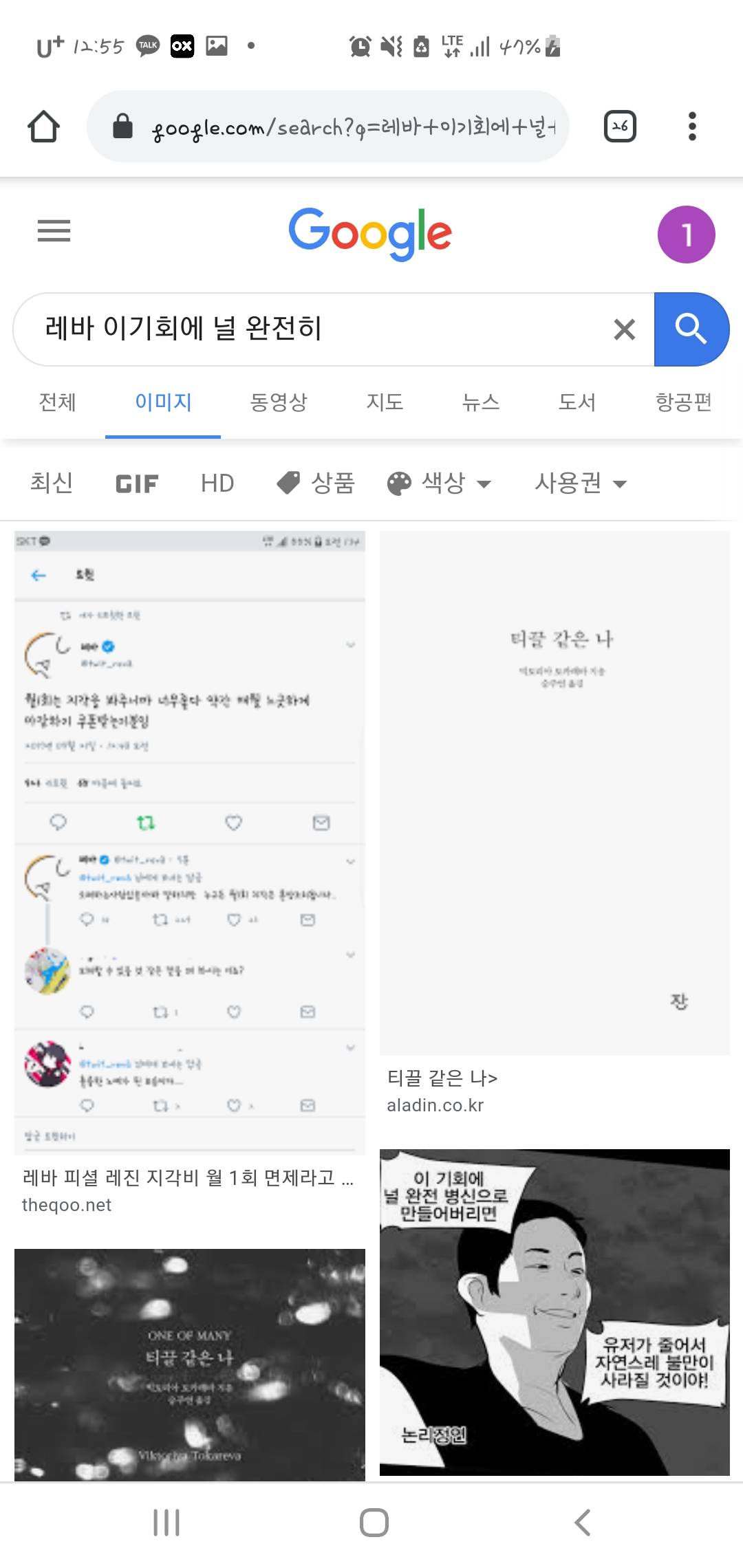Open the tab switcher showing 26 tabs

tap(619, 127)
